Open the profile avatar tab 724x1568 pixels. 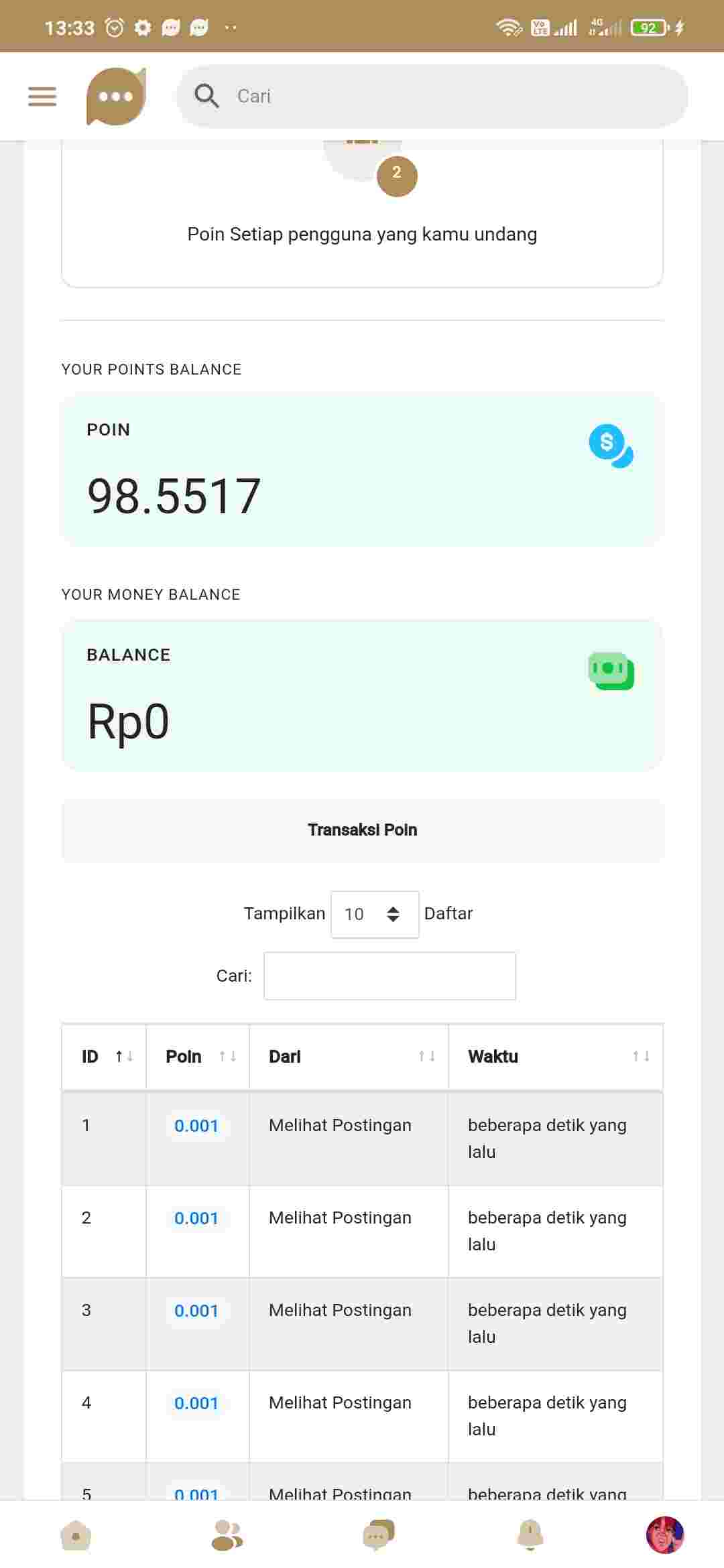(x=664, y=1534)
